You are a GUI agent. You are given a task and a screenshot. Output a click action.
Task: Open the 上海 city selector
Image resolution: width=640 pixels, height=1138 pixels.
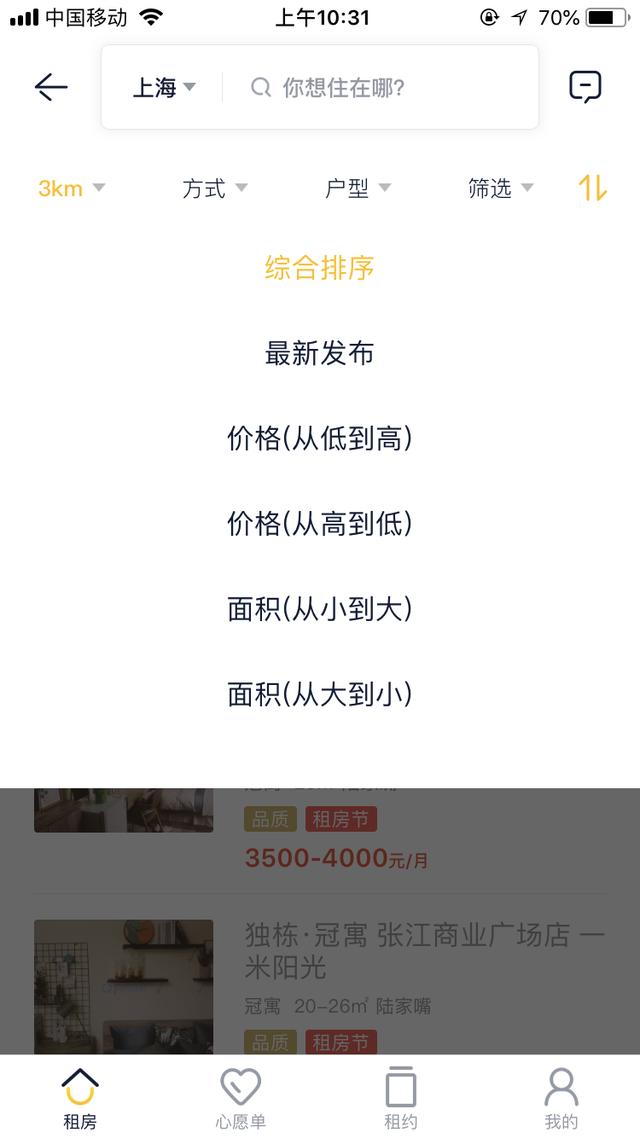point(164,88)
